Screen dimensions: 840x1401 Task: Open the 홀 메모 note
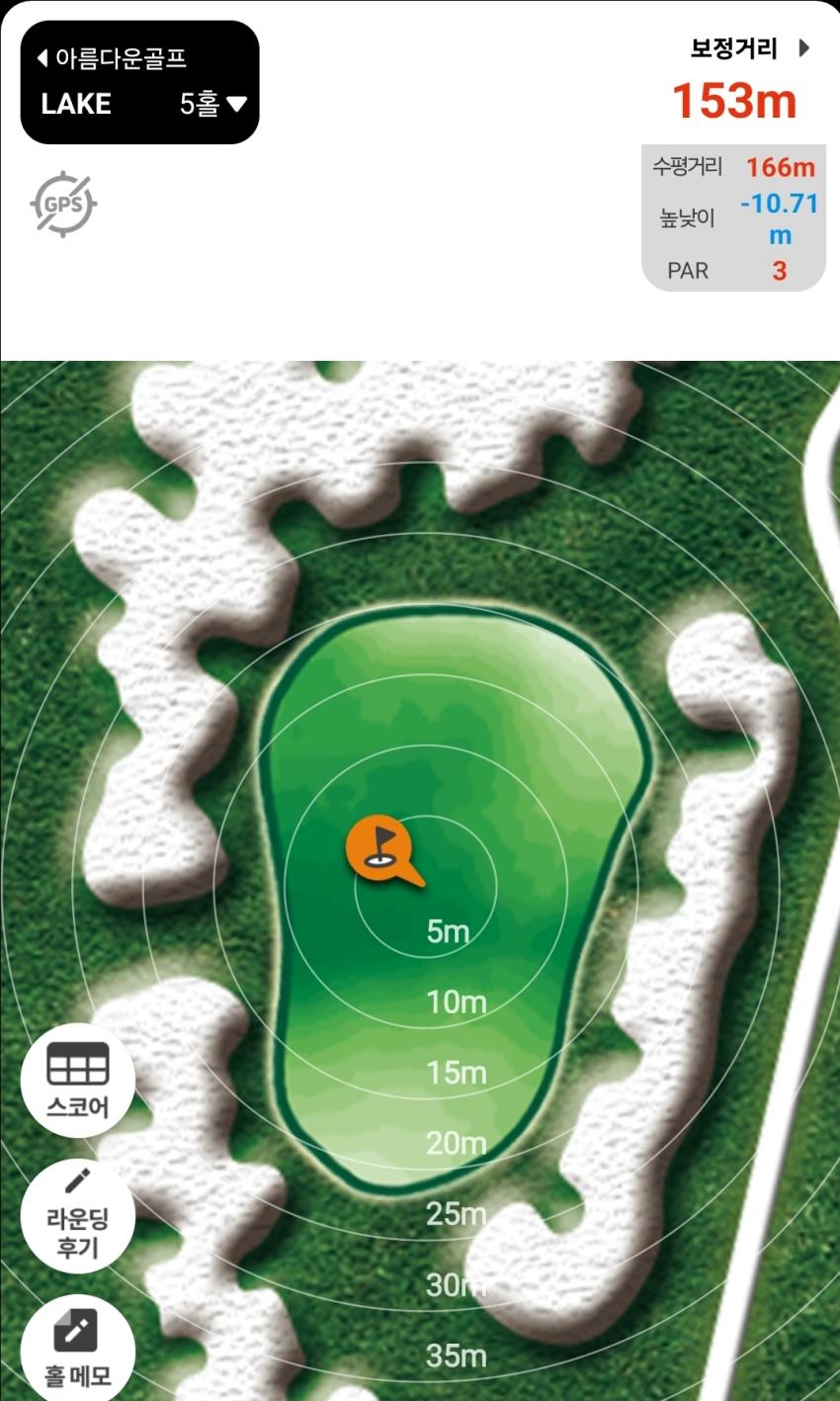77,1349
